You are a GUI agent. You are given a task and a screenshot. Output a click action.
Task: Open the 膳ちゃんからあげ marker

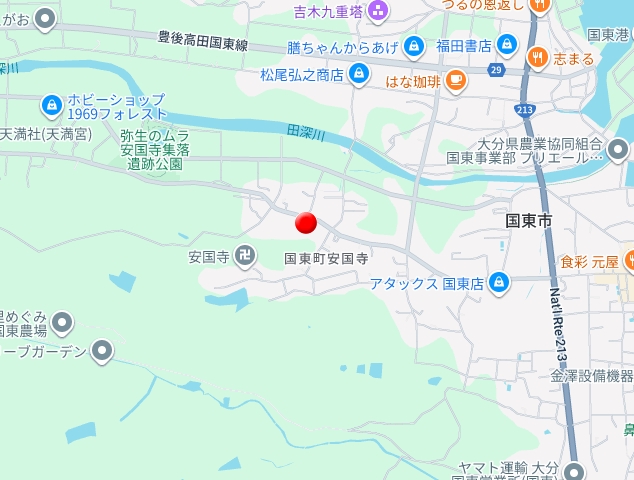click(x=414, y=45)
